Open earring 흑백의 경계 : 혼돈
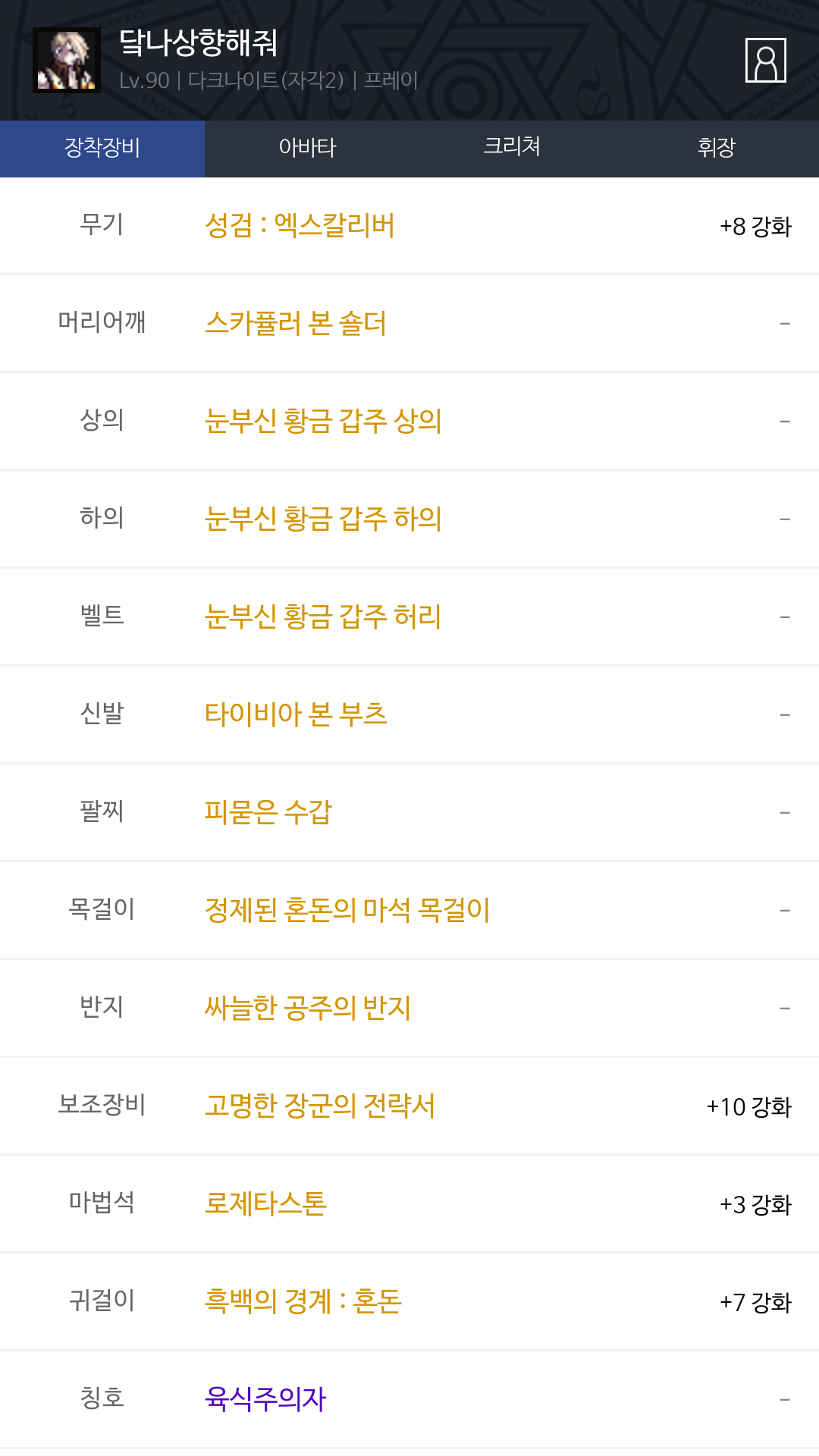This screenshot has width=819, height=1456. coord(303,1302)
